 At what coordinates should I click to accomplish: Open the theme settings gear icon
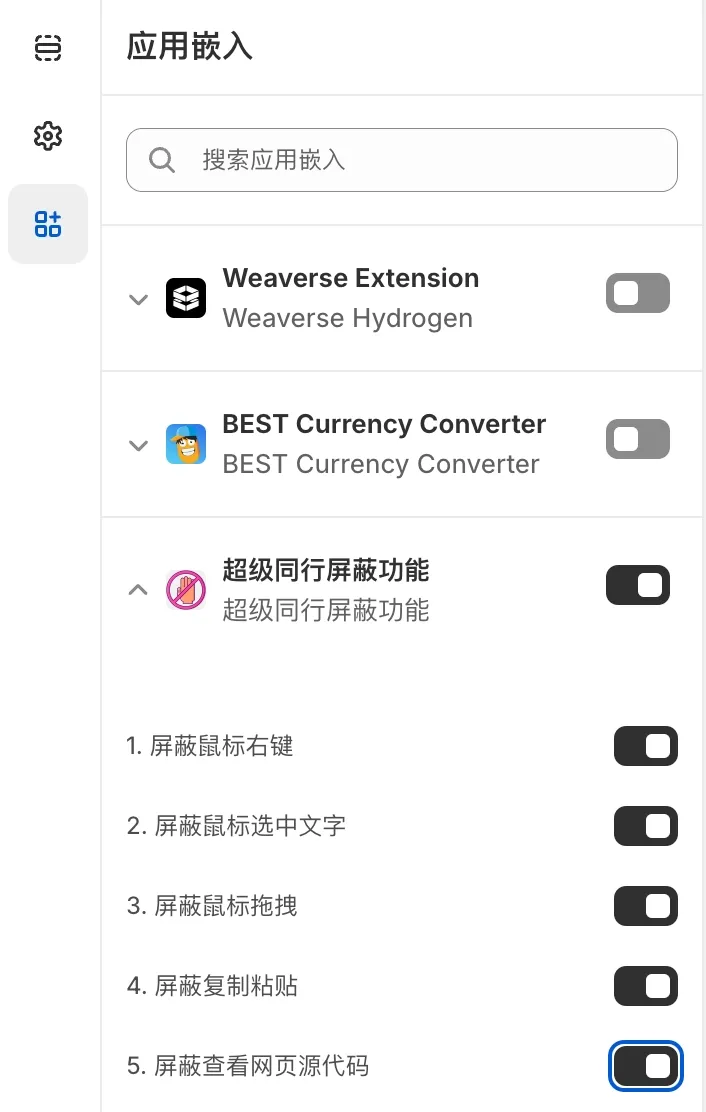(48, 136)
